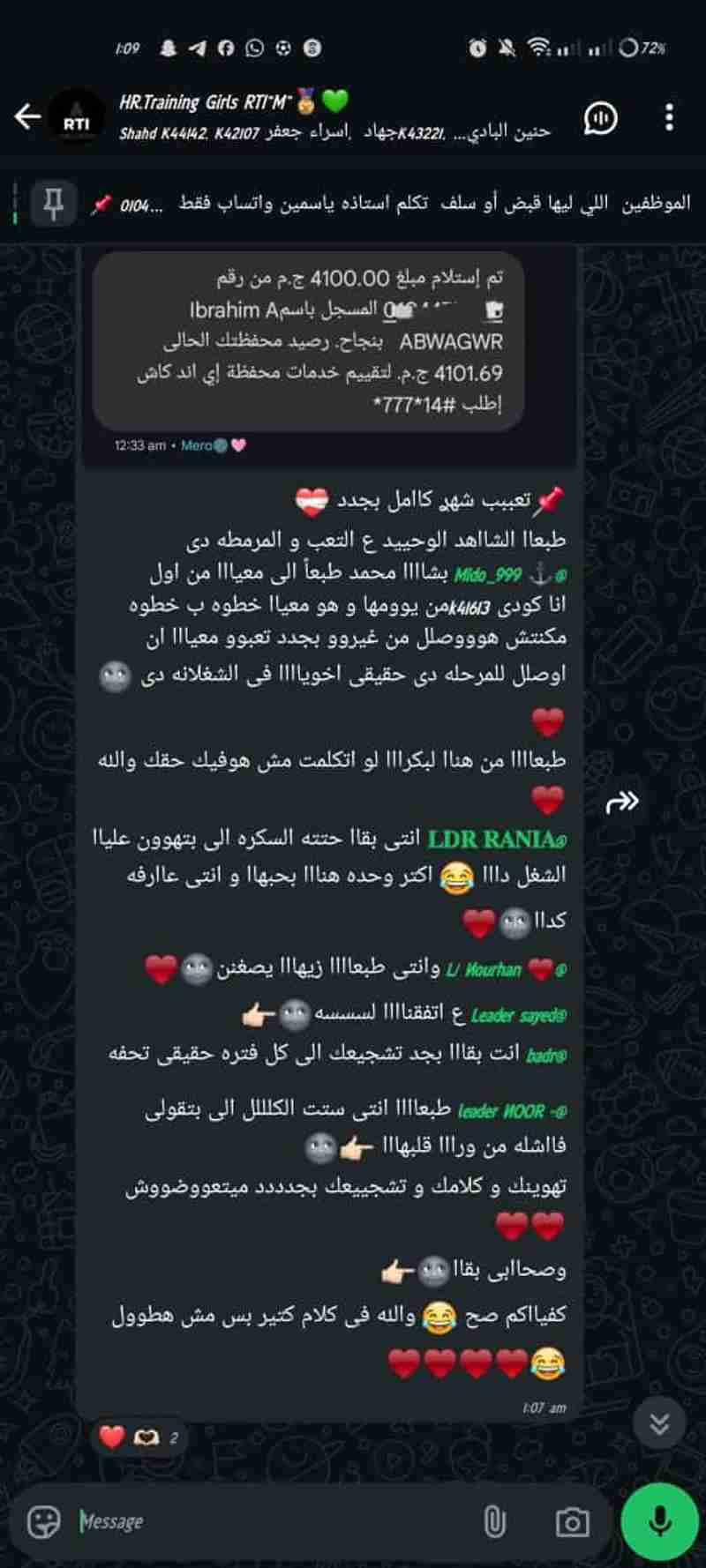Open the leader NOOR mention

click(x=512, y=1110)
